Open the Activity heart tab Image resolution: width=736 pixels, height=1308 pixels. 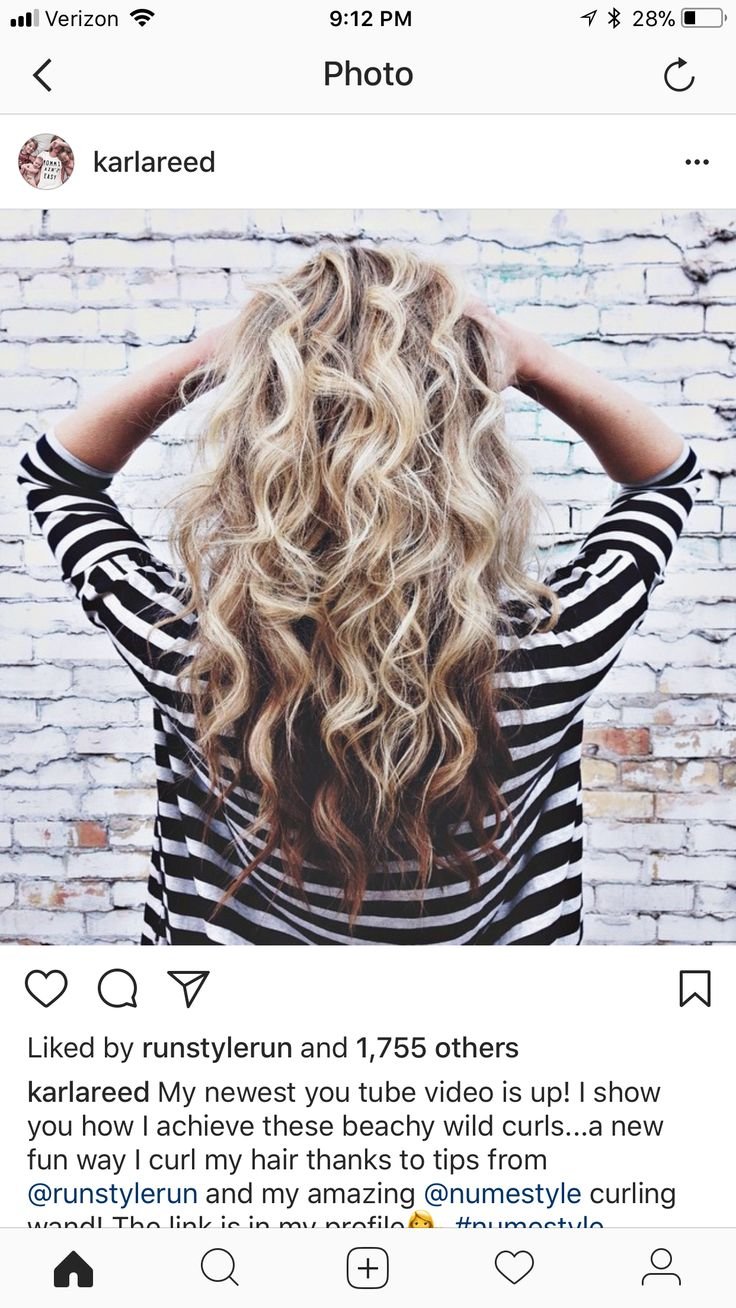click(514, 1268)
